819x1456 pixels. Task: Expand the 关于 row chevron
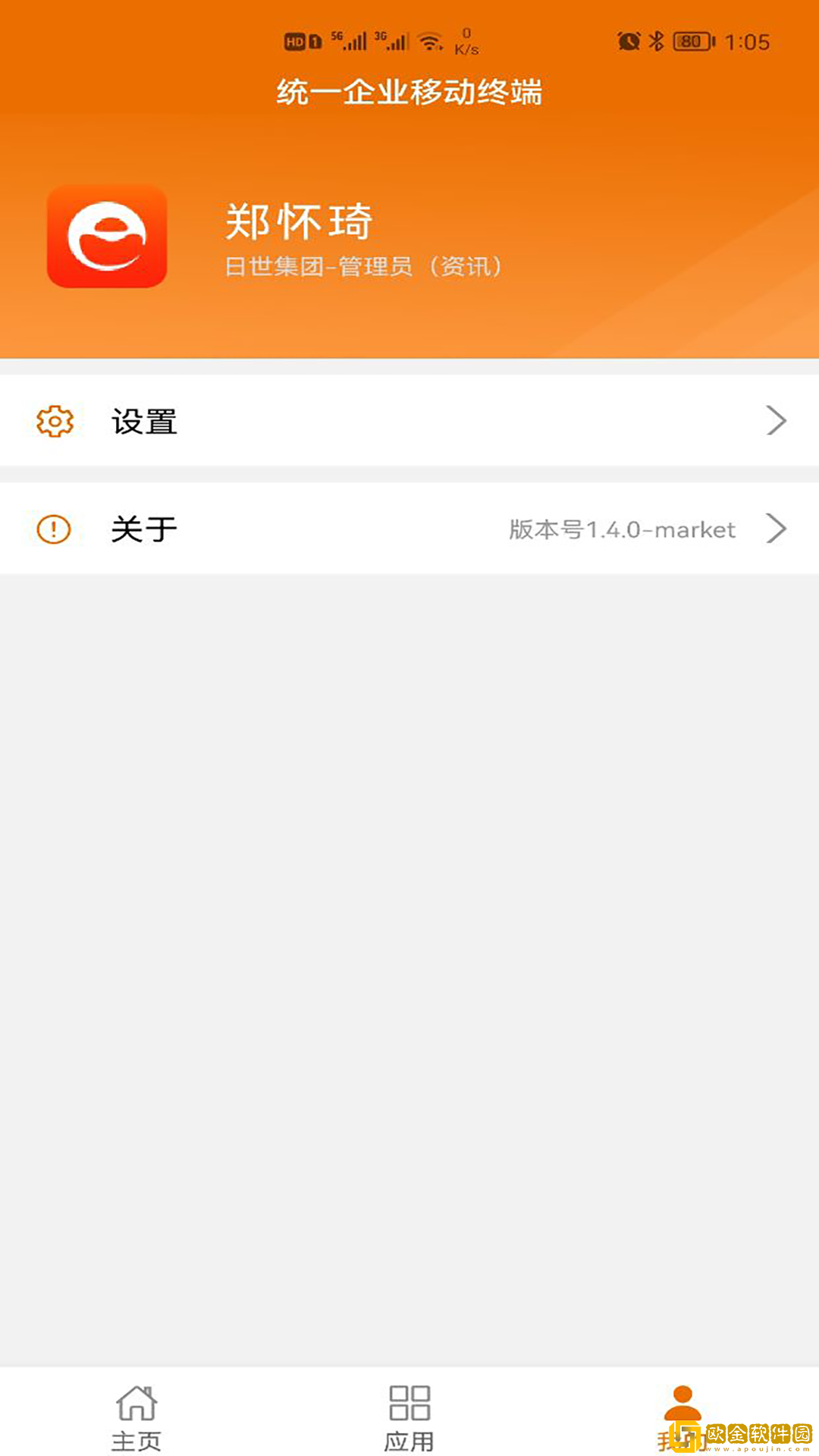tap(775, 529)
